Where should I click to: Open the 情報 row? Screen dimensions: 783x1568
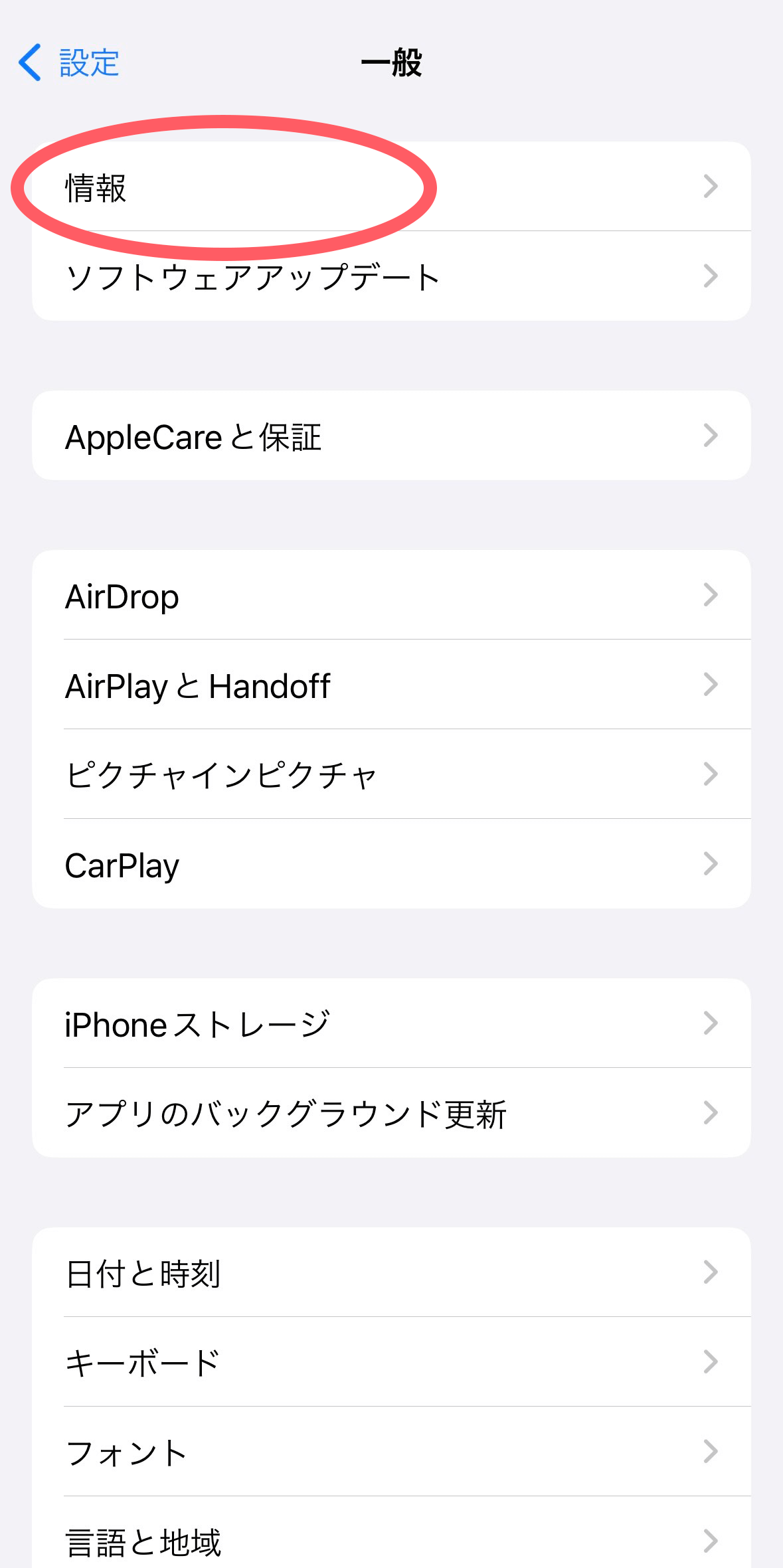click(391, 187)
